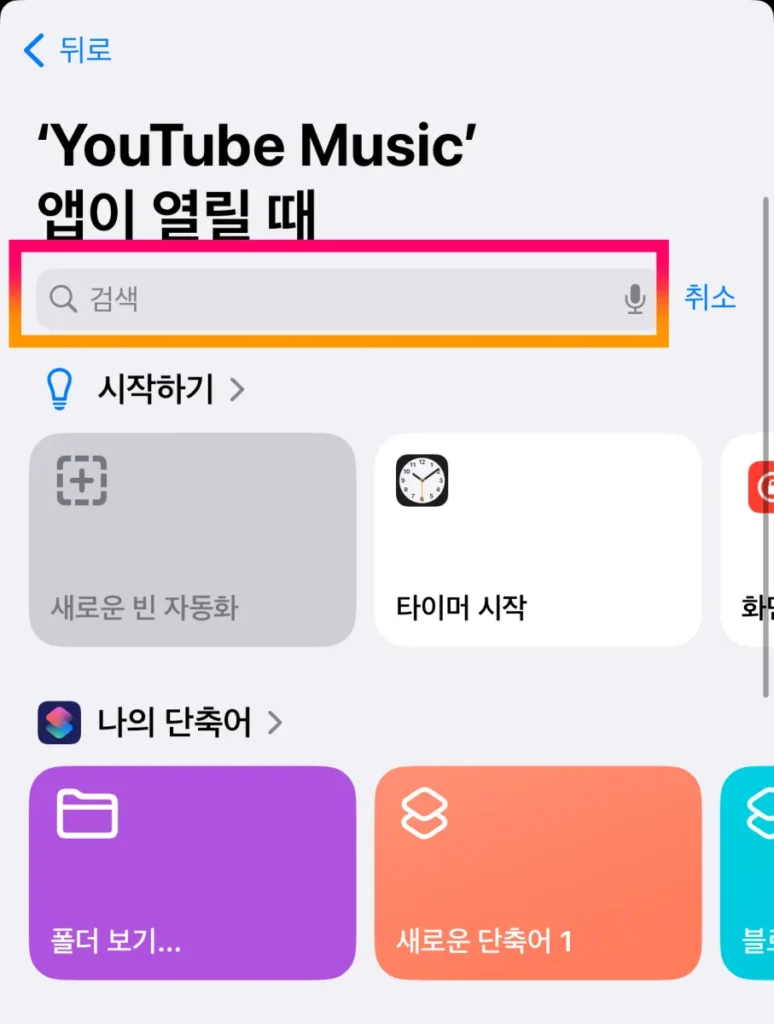
Task: Tap inside the 검색 search field
Action: coord(300,297)
